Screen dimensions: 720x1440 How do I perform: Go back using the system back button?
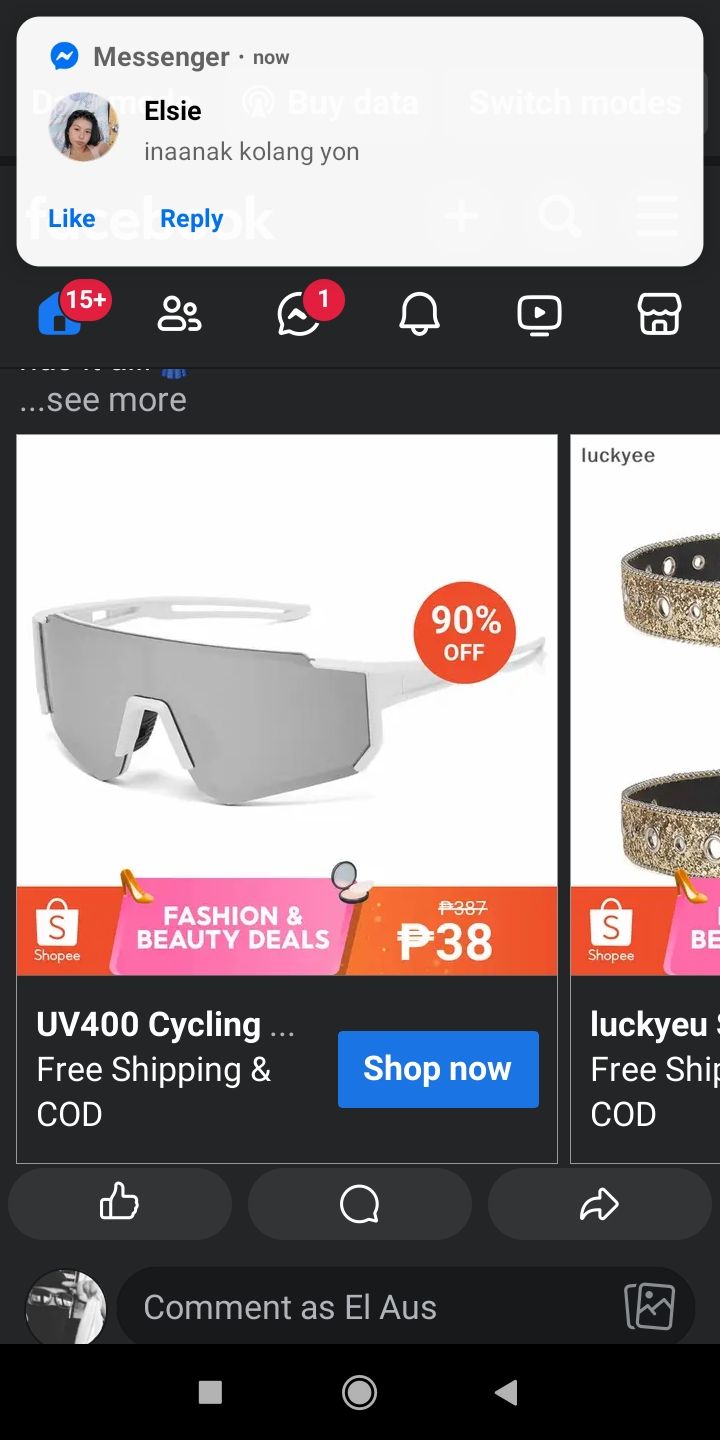pyautogui.click(x=507, y=1392)
